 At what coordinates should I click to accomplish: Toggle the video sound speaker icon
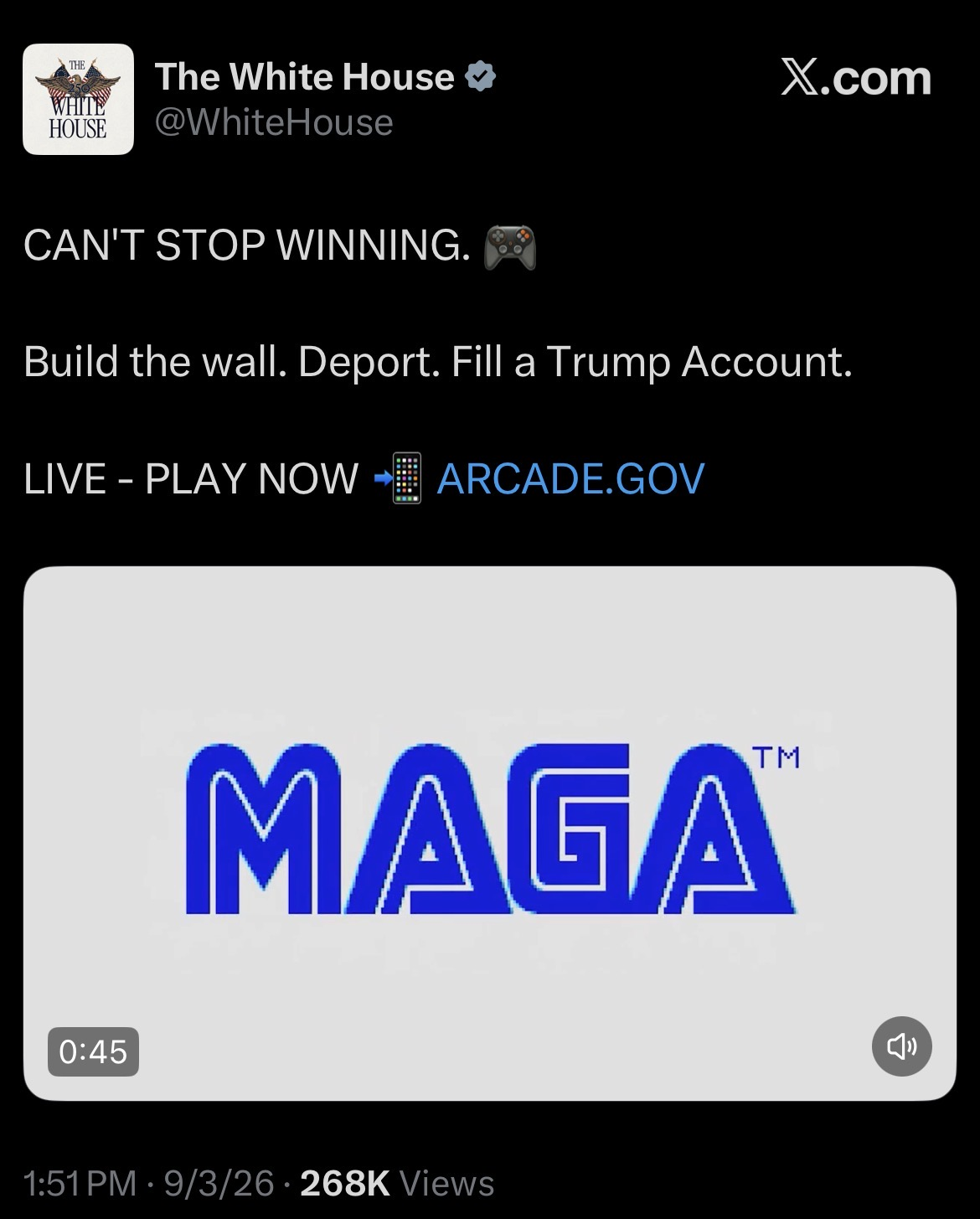[x=902, y=1046]
